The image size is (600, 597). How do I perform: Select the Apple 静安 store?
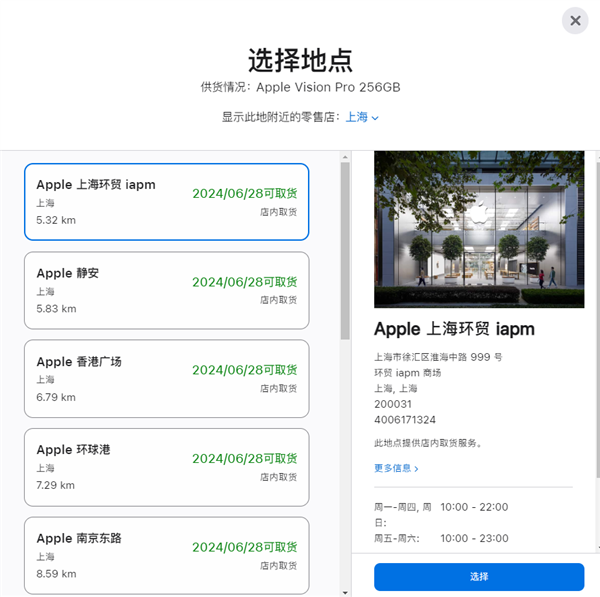[166, 290]
